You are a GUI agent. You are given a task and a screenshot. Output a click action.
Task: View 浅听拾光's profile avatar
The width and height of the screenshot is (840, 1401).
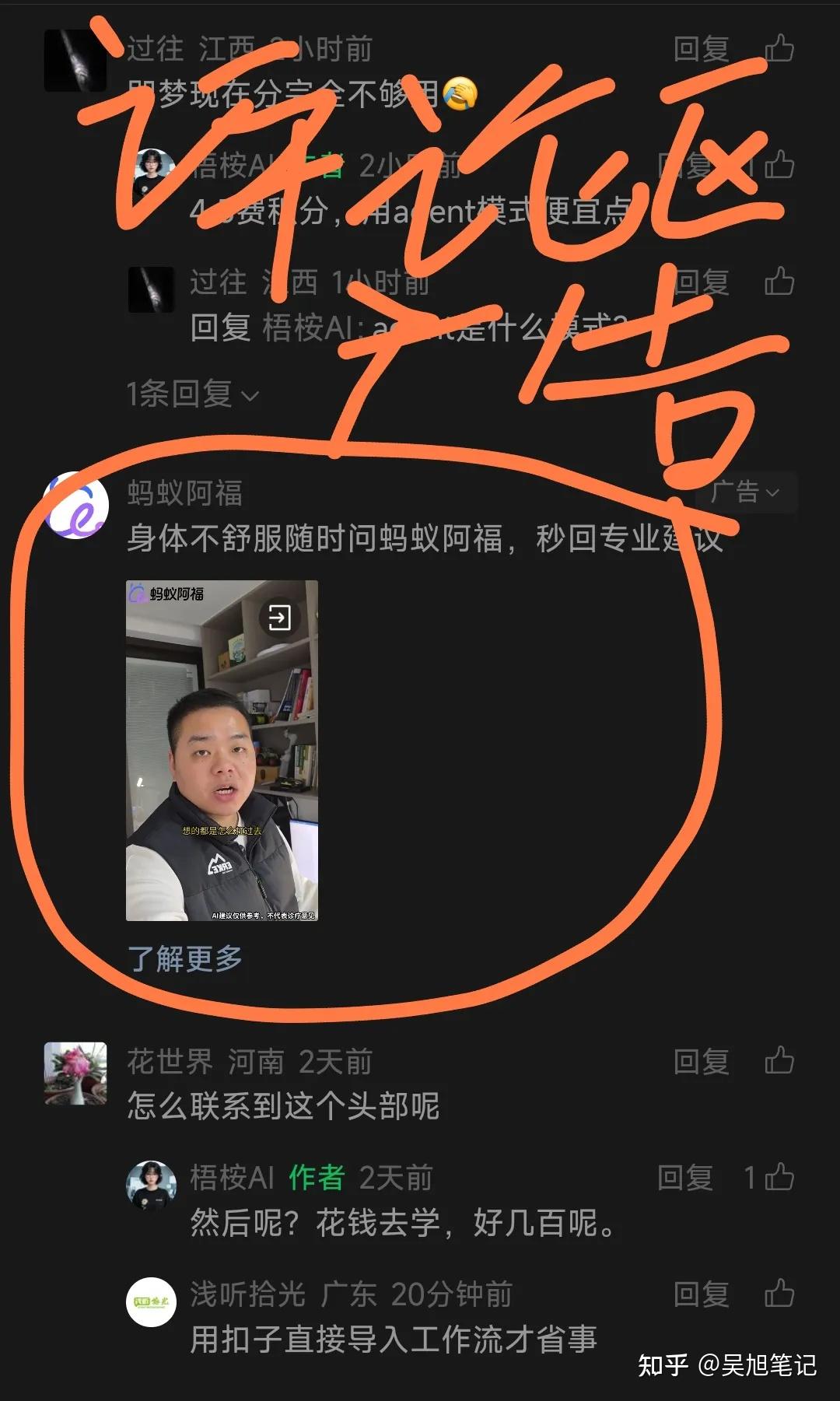(151, 1301)
